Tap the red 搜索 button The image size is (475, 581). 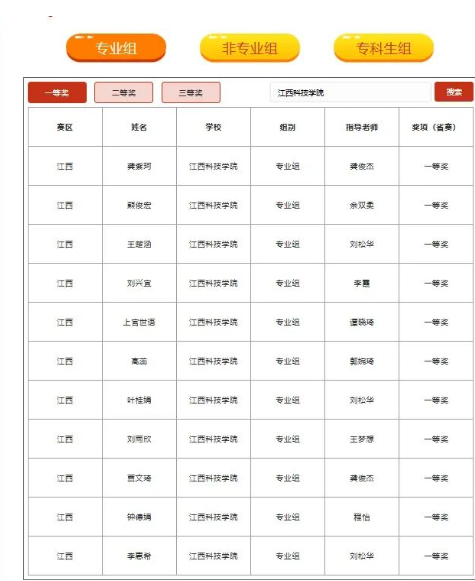(454, 92)
